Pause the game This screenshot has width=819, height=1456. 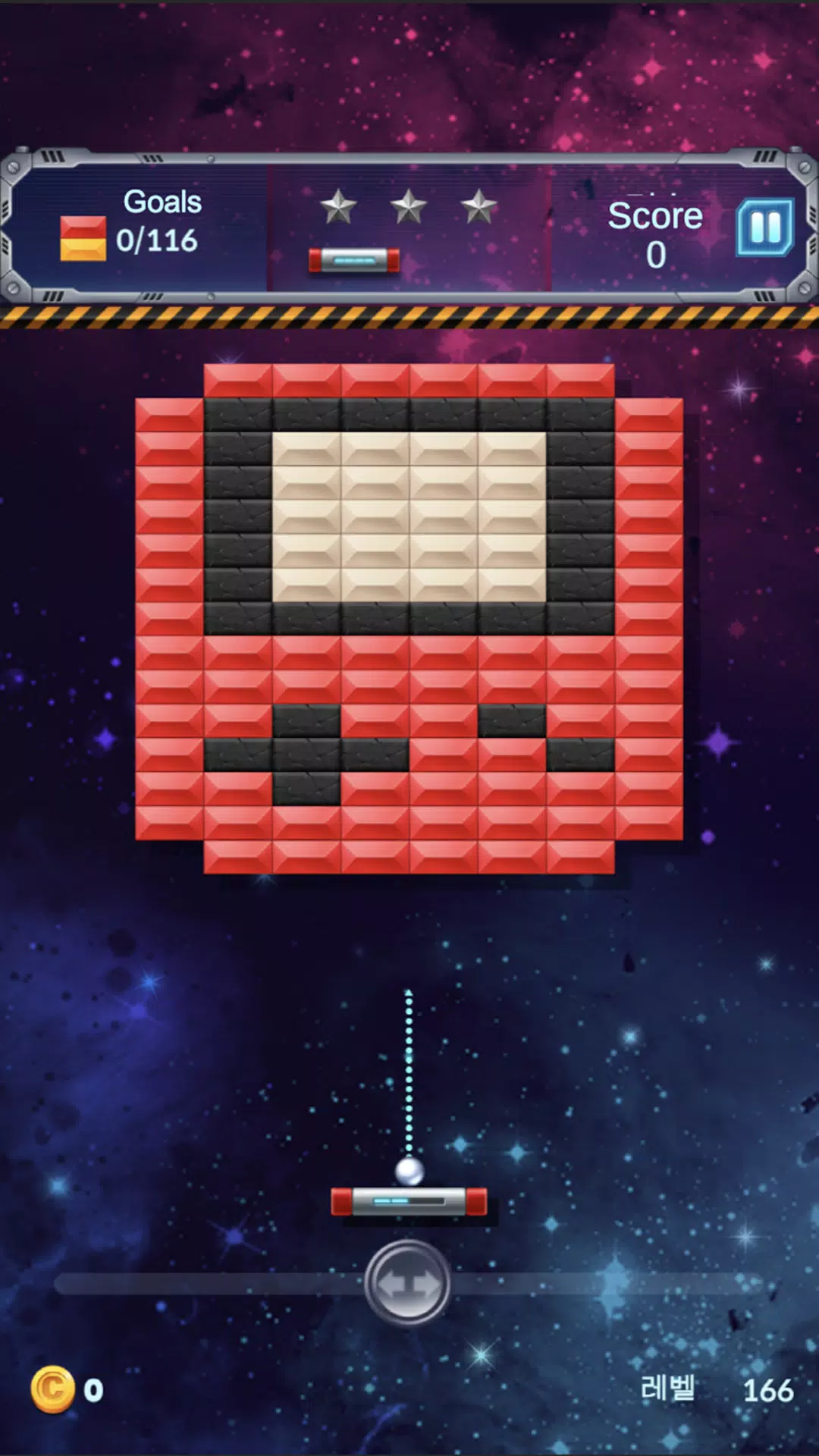pos(764,227)
